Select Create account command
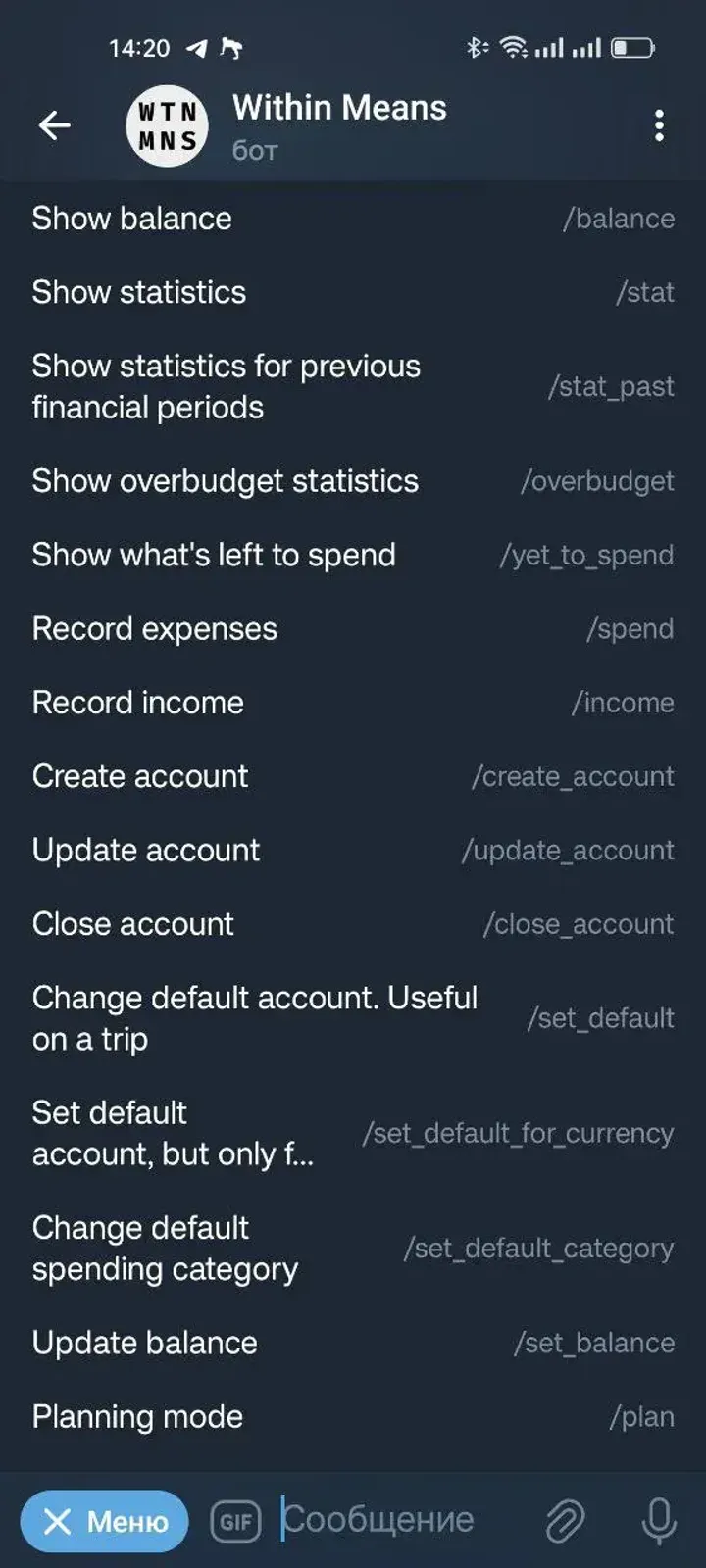 [353, 775]
